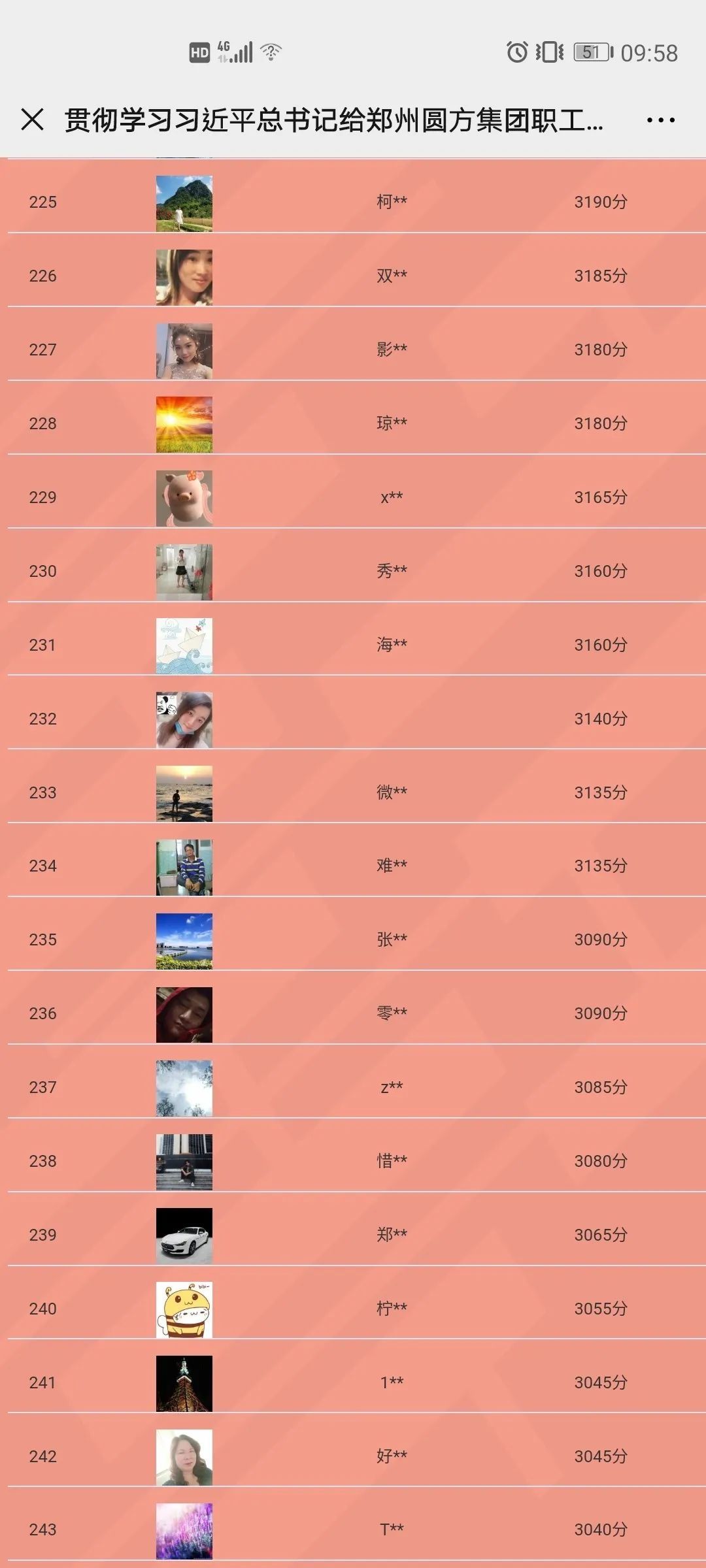
Task: Open the three-dot overflow menu
Action: [660, 120]
